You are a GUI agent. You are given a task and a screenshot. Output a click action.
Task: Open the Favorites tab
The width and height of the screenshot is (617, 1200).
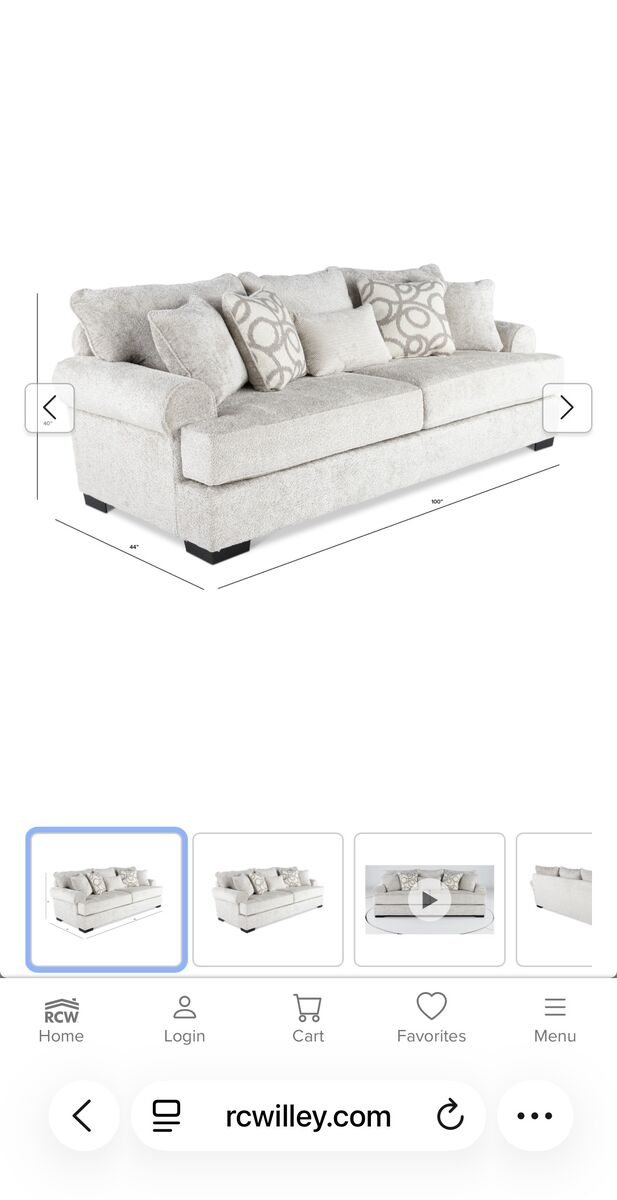tap(431, 1019)
